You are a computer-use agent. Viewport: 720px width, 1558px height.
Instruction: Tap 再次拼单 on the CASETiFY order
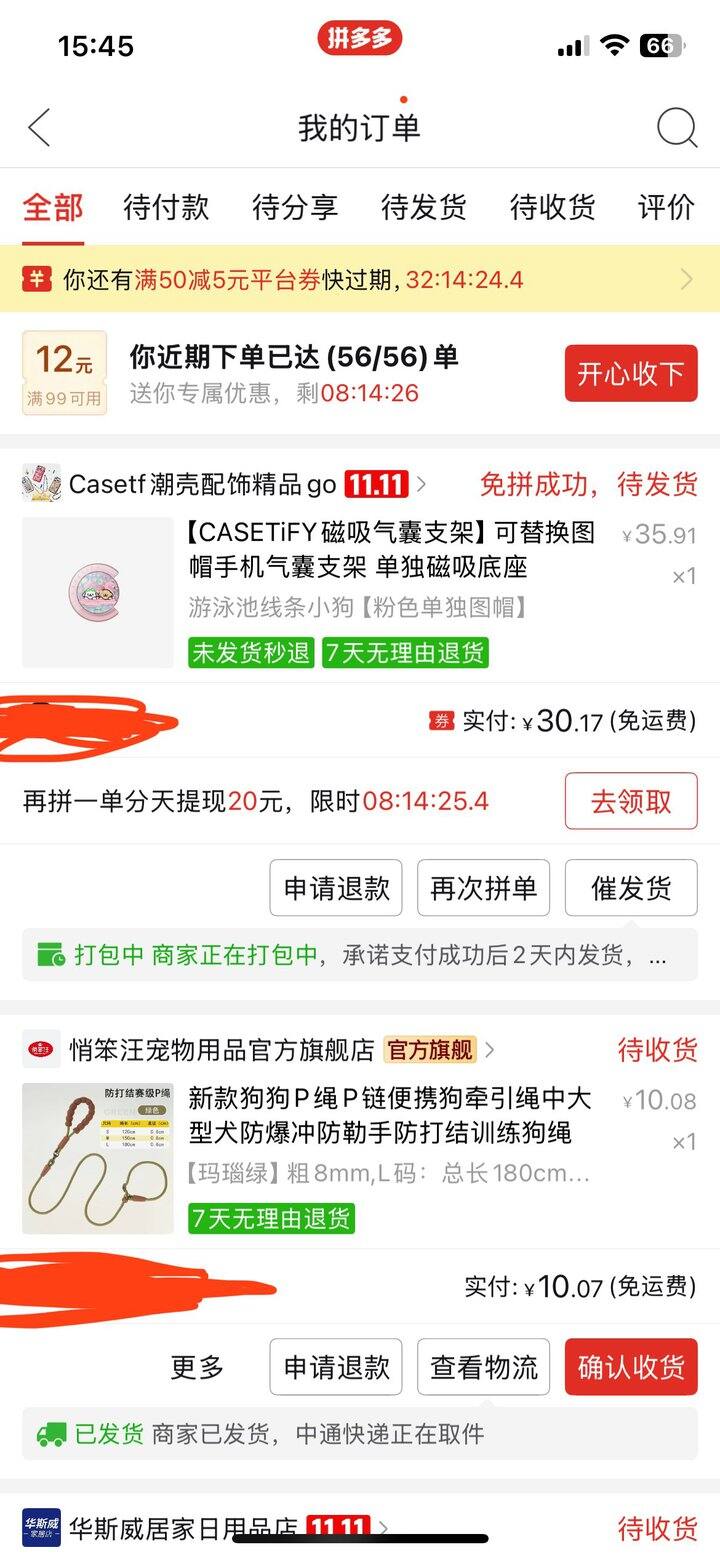click(x=483, y=888)
